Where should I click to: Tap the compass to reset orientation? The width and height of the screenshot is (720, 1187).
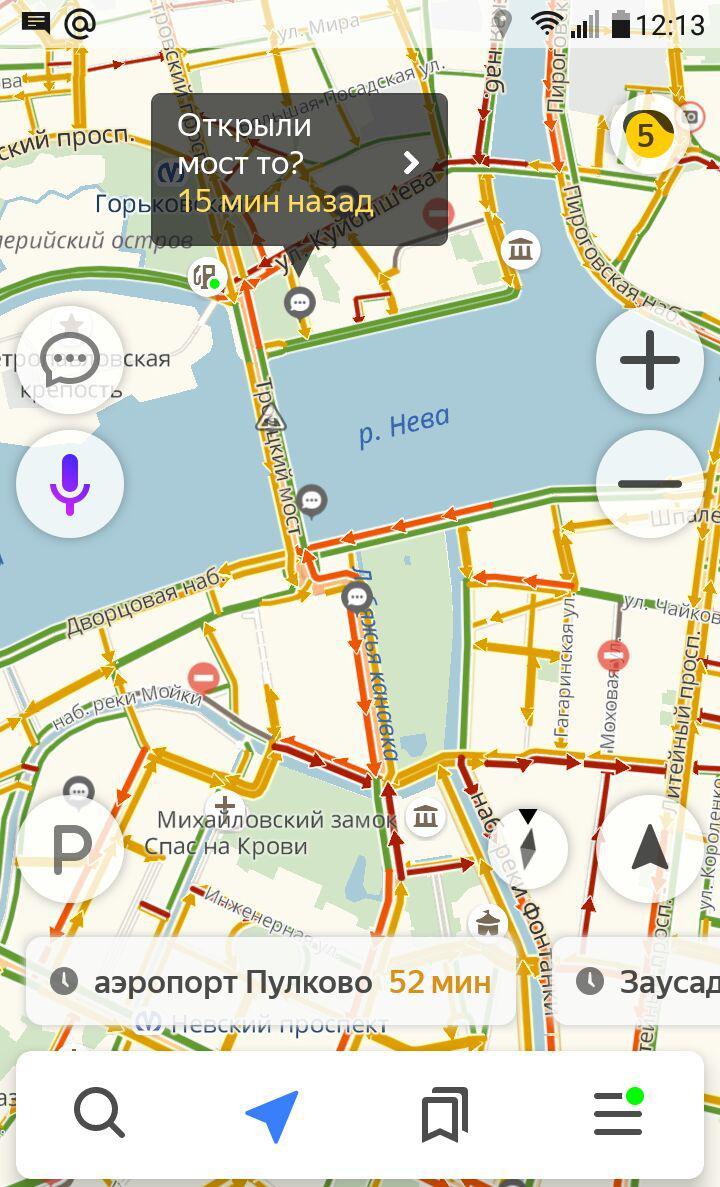529,849
